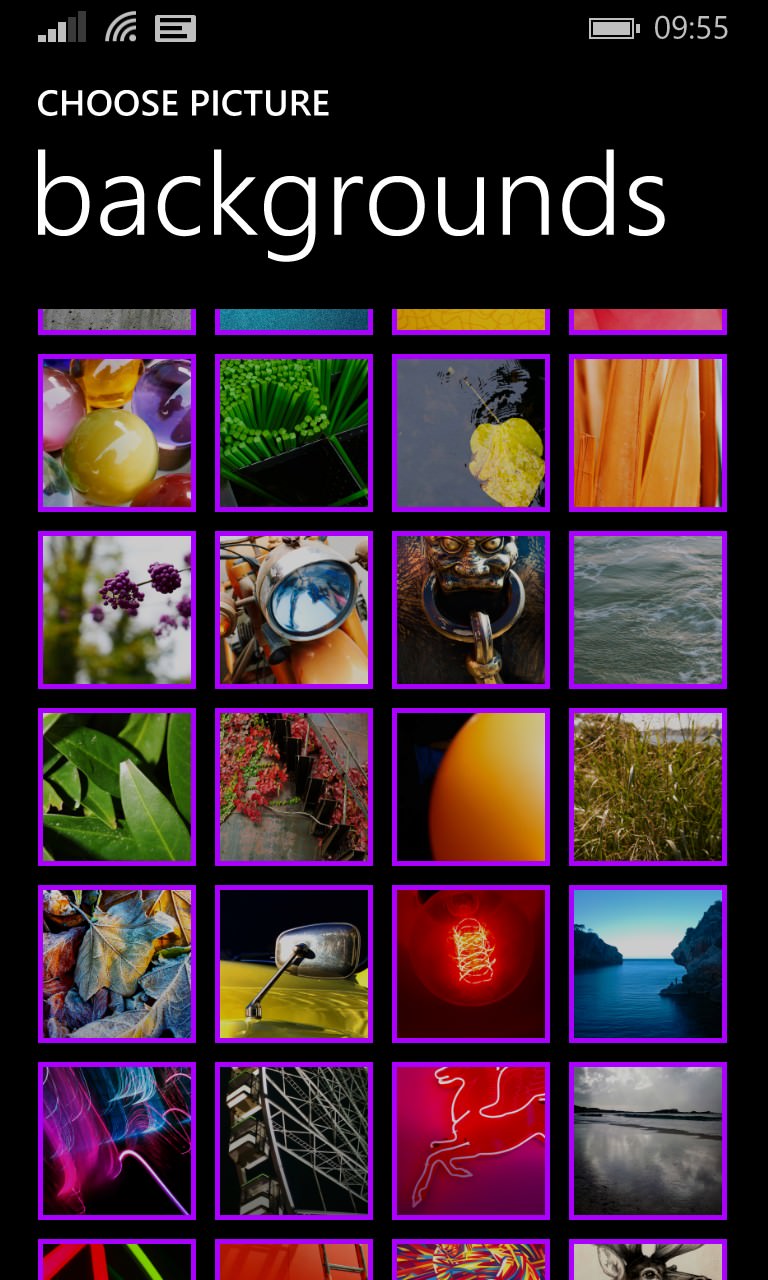Pick the red neon horse sign picture
The height and width of the screenshot is (1280, 768).
471,1141
